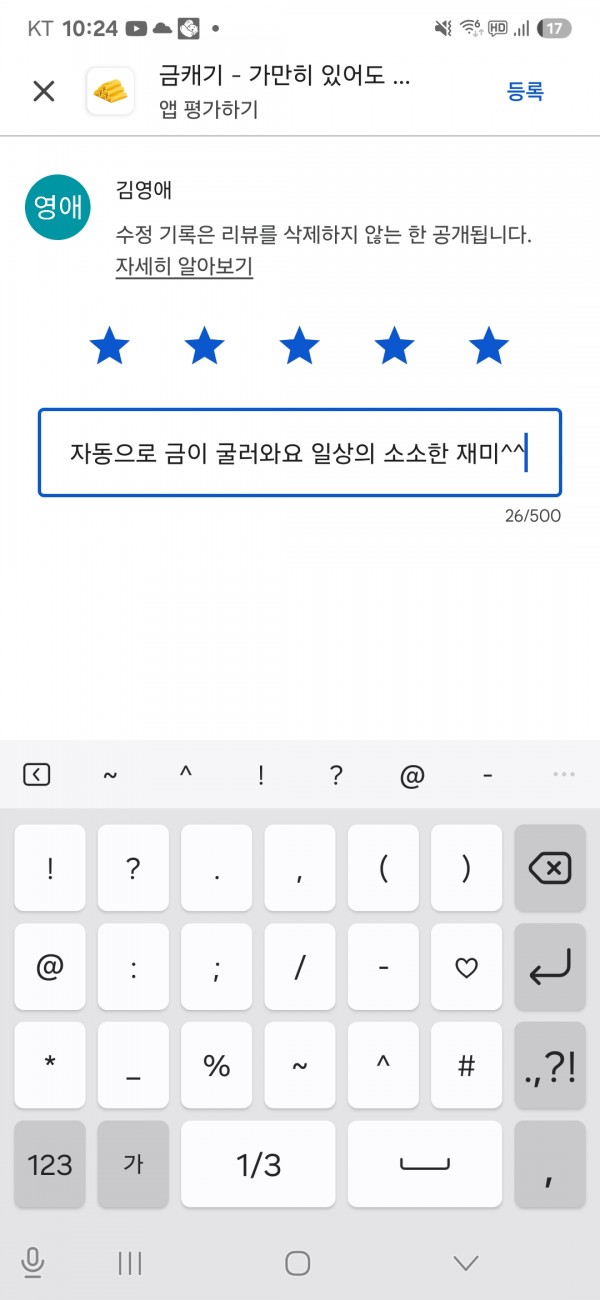
Task: Set rating to three stars
Action: click(299, 346)
